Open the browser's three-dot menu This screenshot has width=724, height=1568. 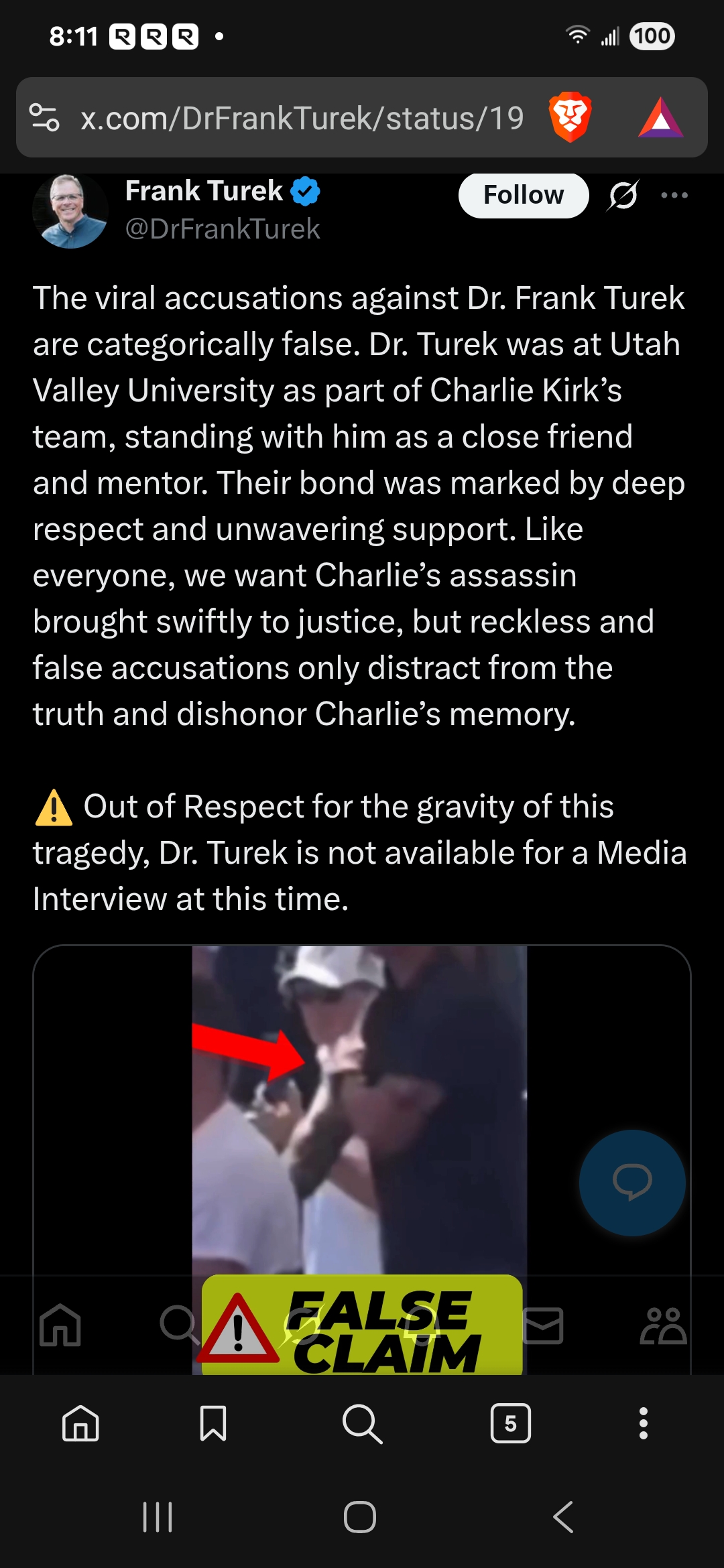644,1423
